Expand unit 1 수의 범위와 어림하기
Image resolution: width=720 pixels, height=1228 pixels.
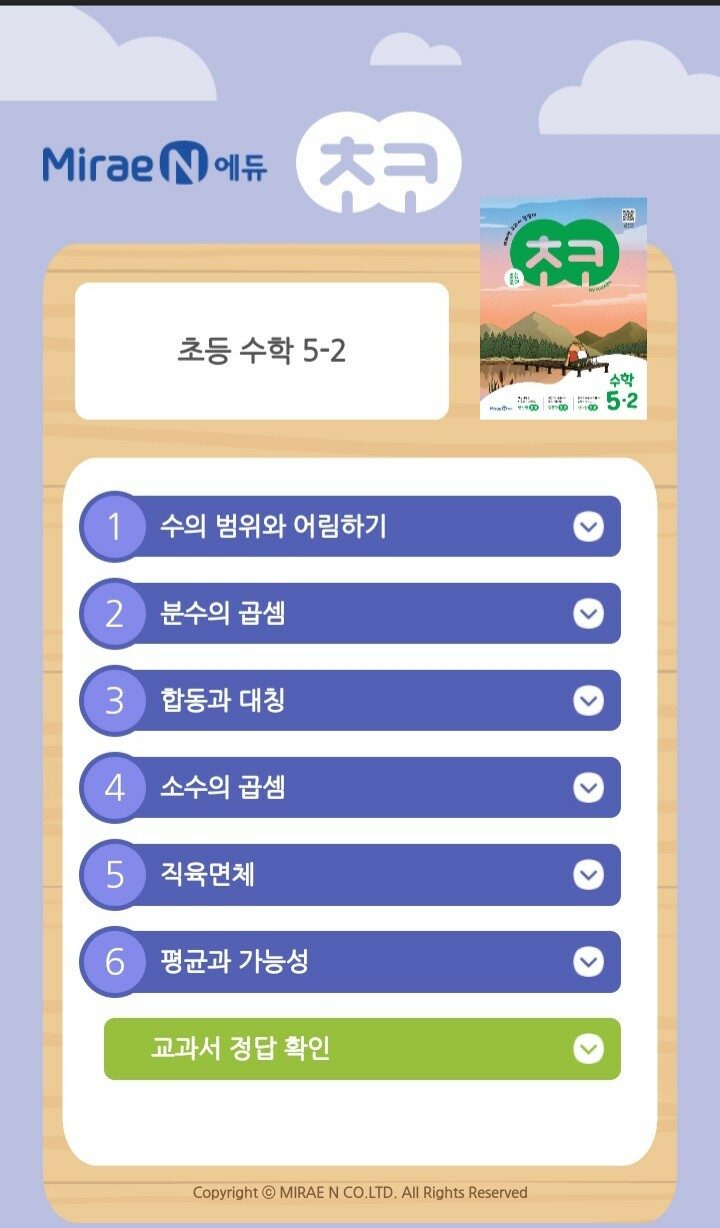[x=588, y=526]
